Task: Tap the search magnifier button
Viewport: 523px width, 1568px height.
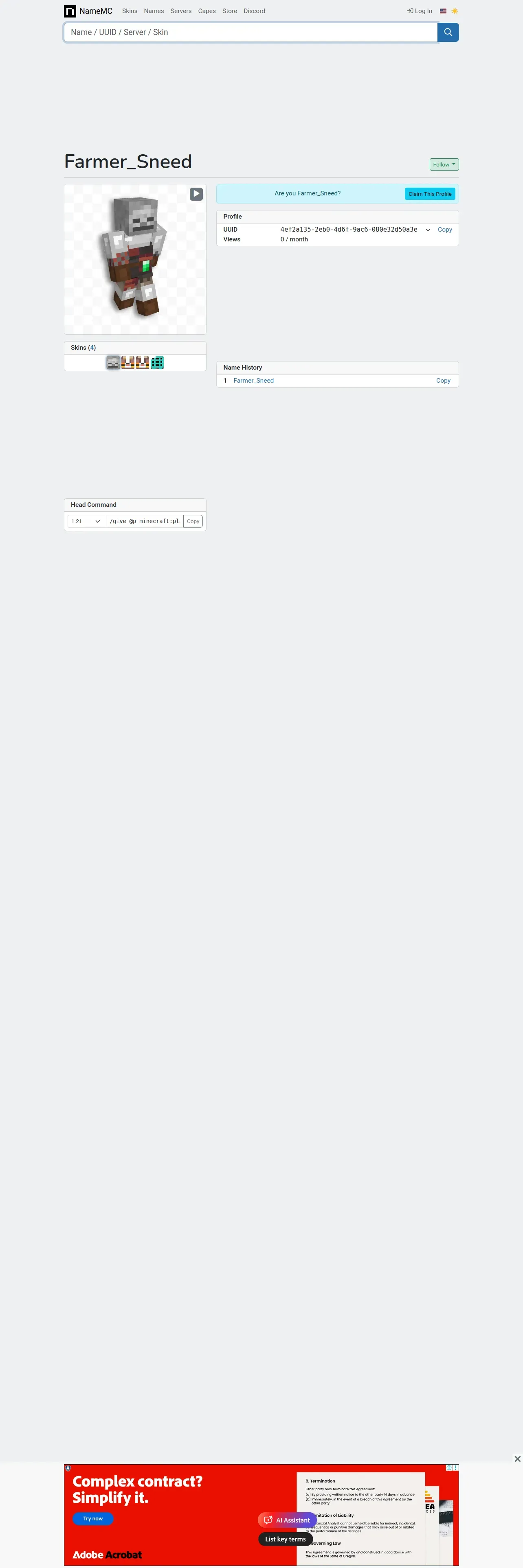Action: tap(448, 32)
